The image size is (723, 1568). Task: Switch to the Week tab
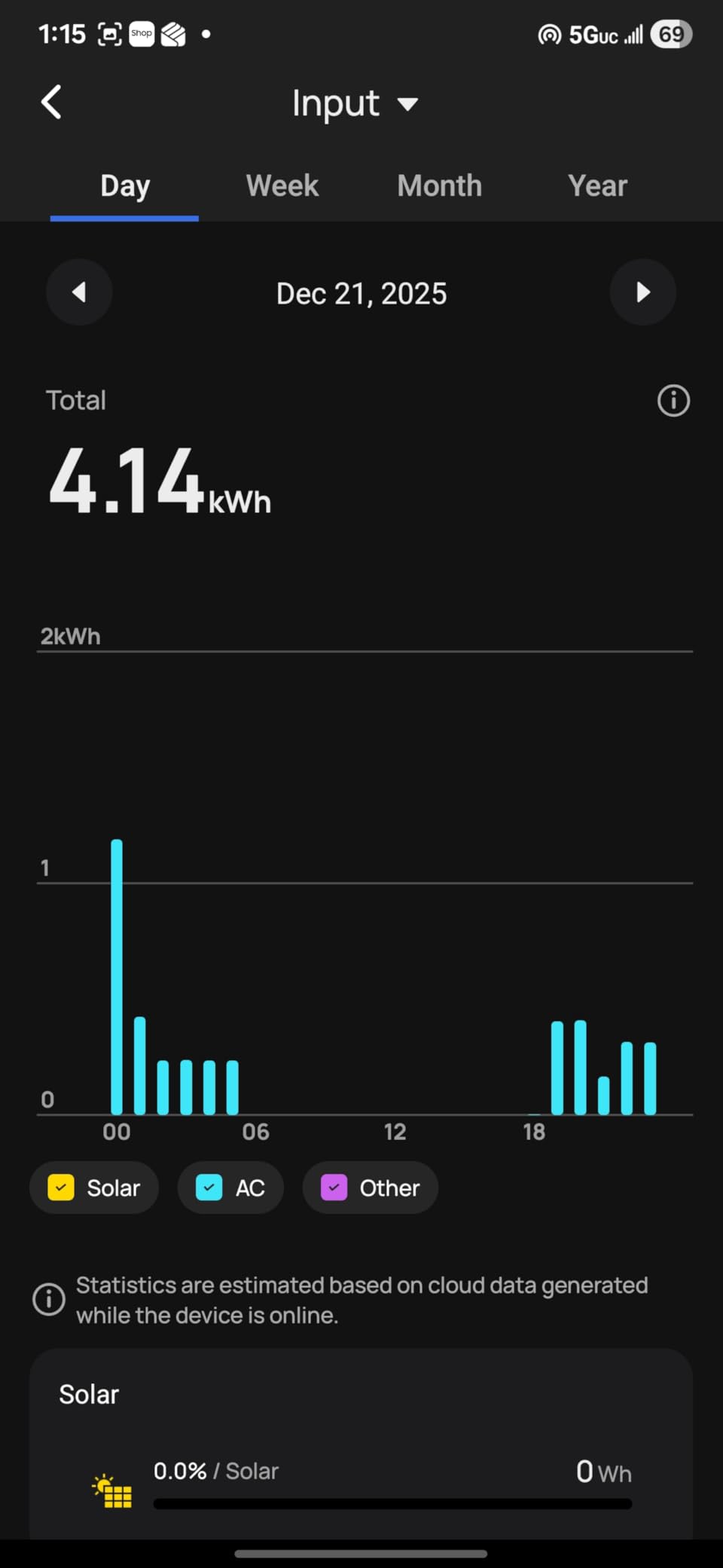tap(282, 186)
